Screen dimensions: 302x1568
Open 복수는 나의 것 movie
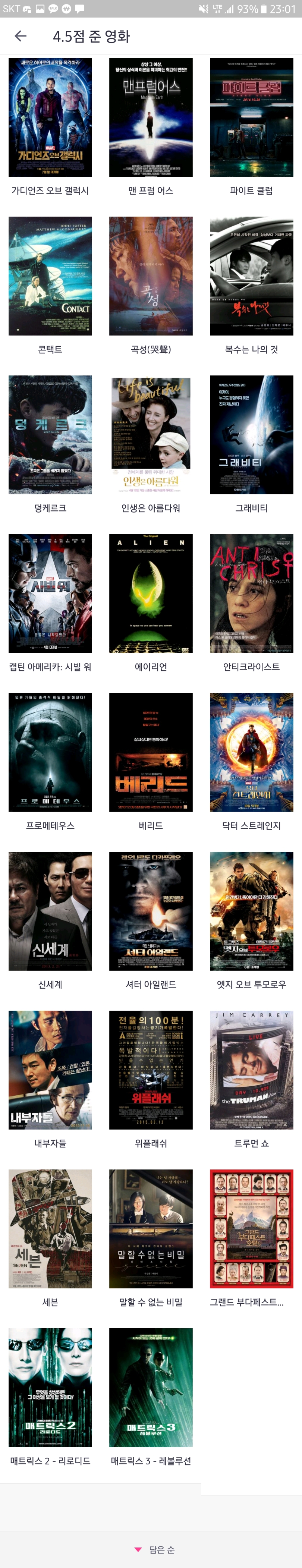tap(251, 276)
